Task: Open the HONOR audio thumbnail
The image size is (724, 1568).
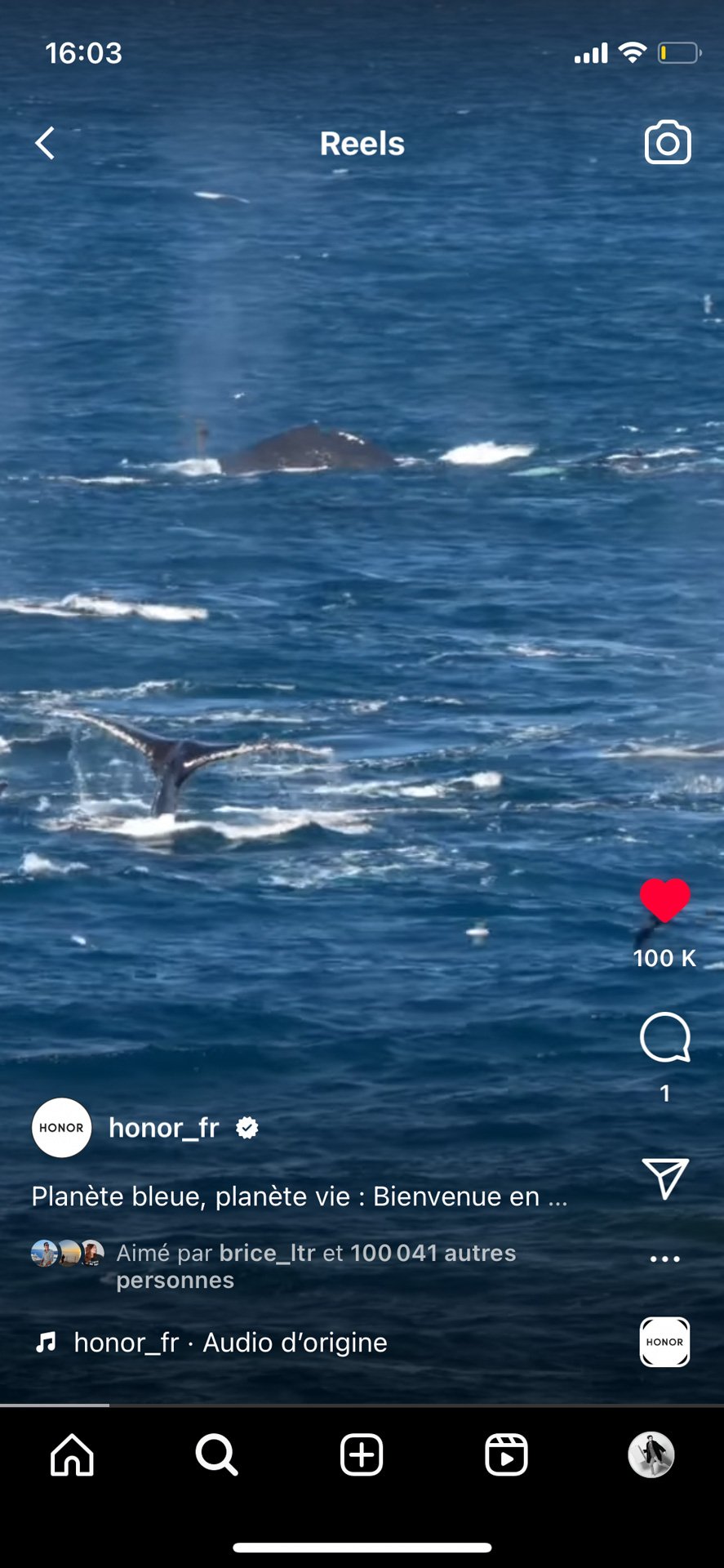Action: coord(664,1342)
